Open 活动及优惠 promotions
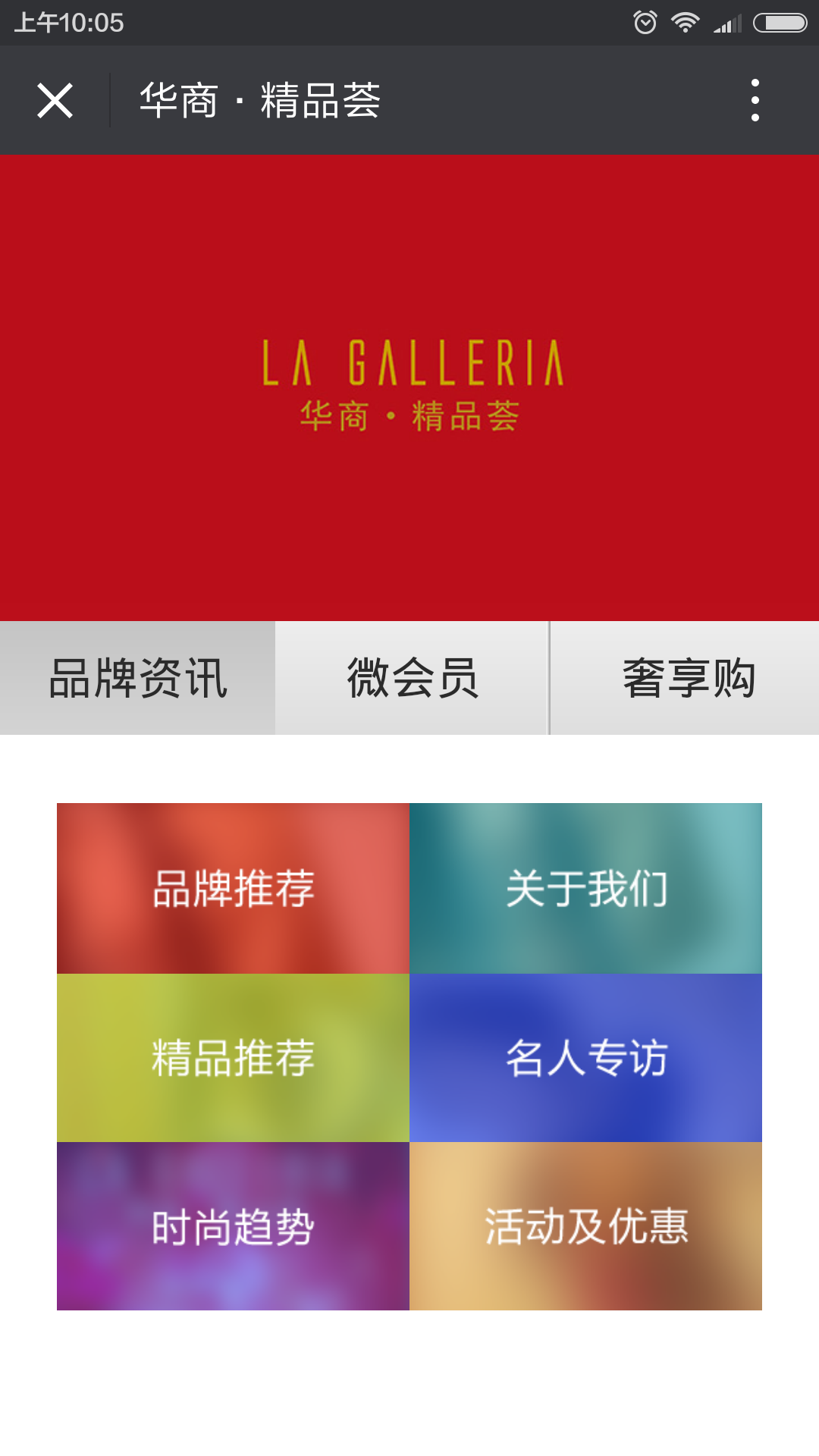Screen dimensions: 819x1456 coord(587,1228)
